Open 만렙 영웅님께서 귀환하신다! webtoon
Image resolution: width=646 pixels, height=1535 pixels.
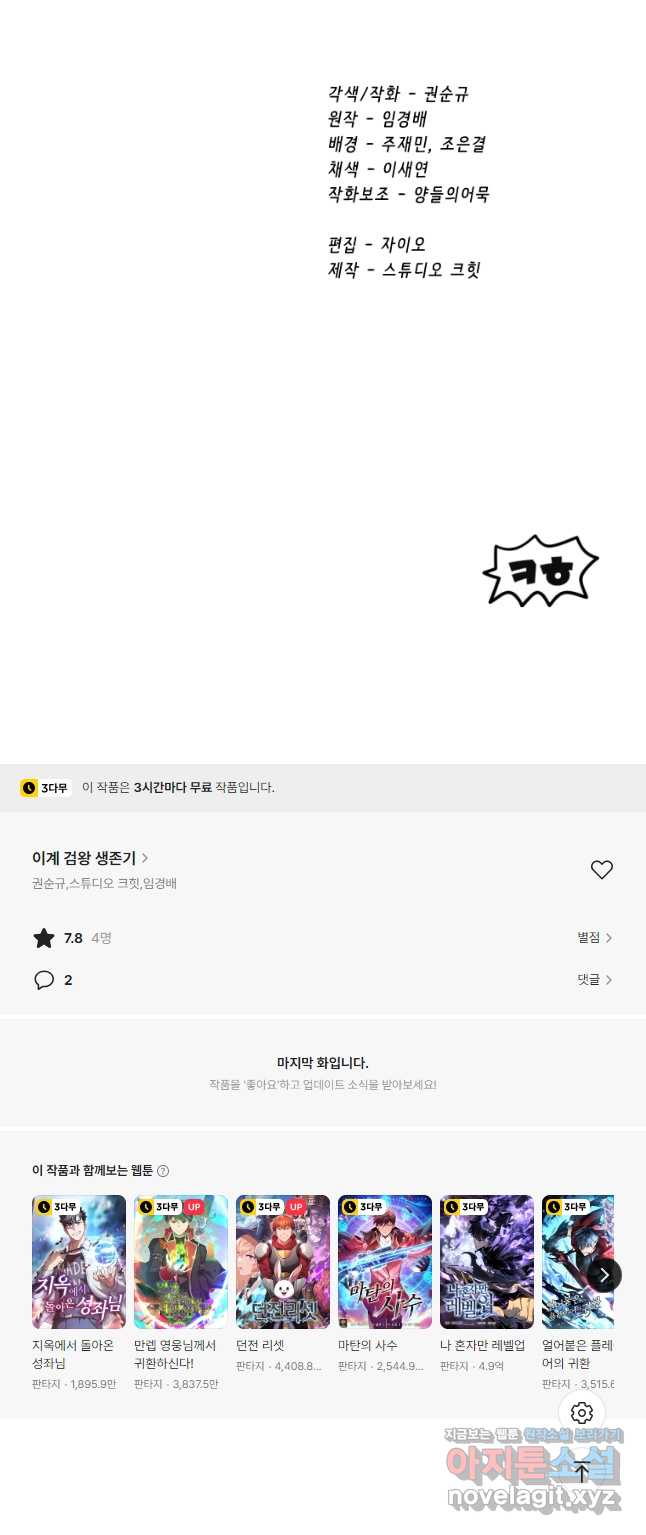click(181, 1262)
